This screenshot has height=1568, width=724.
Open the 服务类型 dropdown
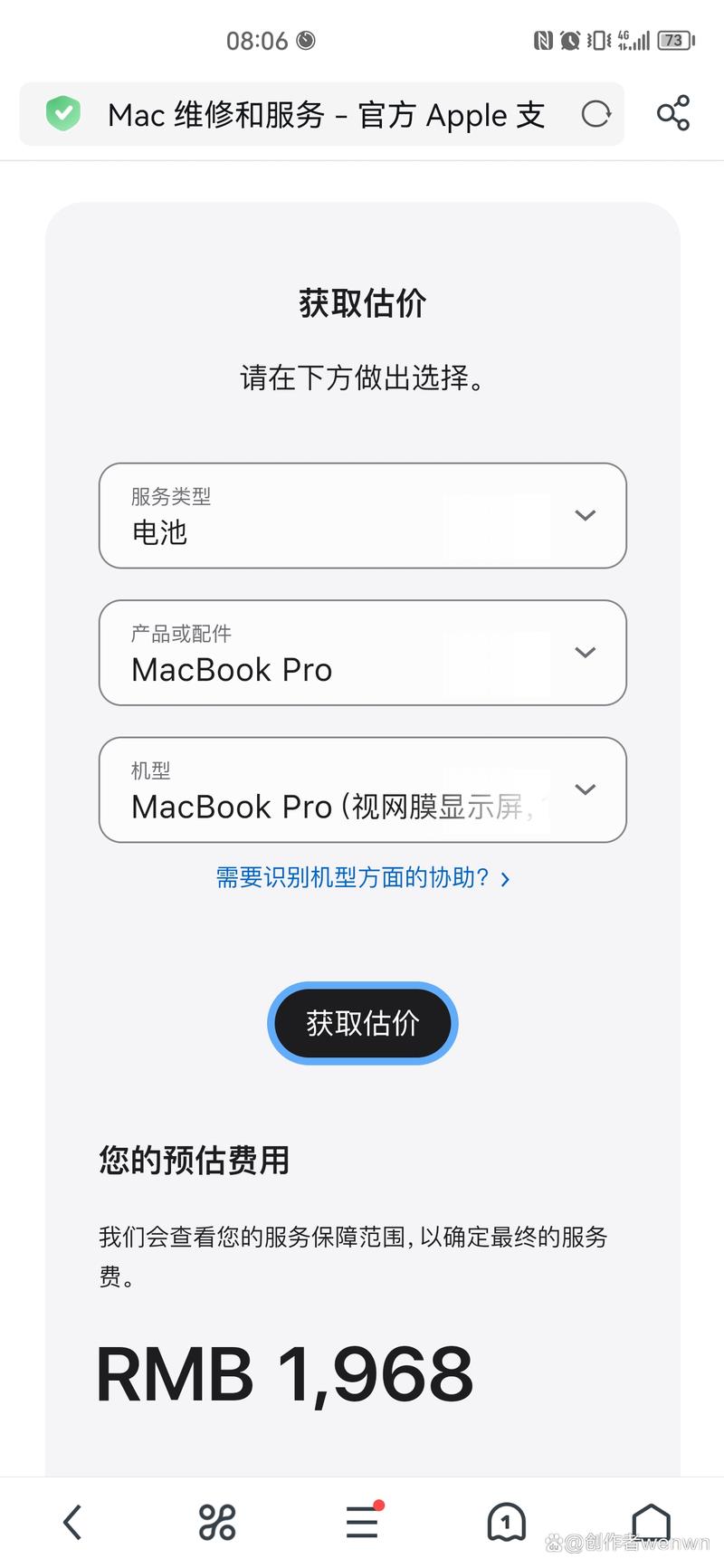(x=362, y=516)
